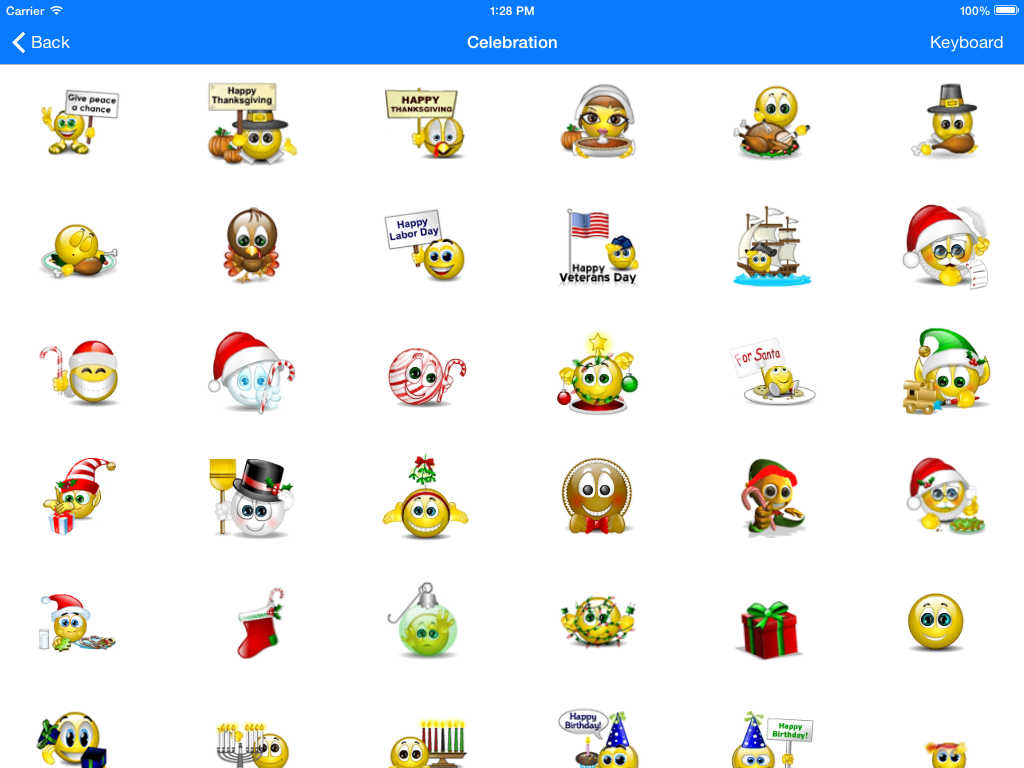Pick the Happy Labor Day sign emoji

(426, 246)
